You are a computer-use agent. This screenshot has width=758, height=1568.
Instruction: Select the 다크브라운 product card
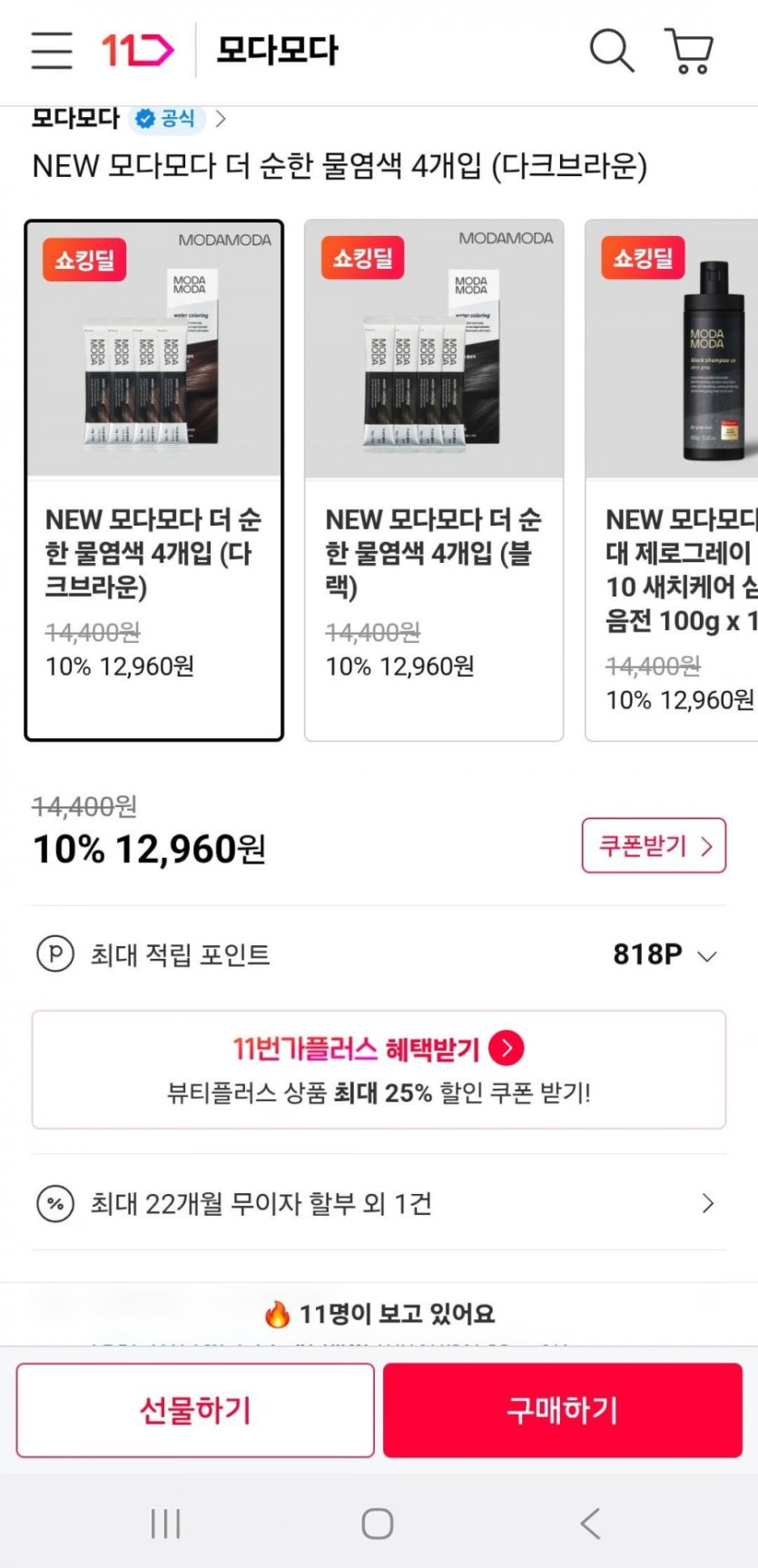click(x=153, y=479)
